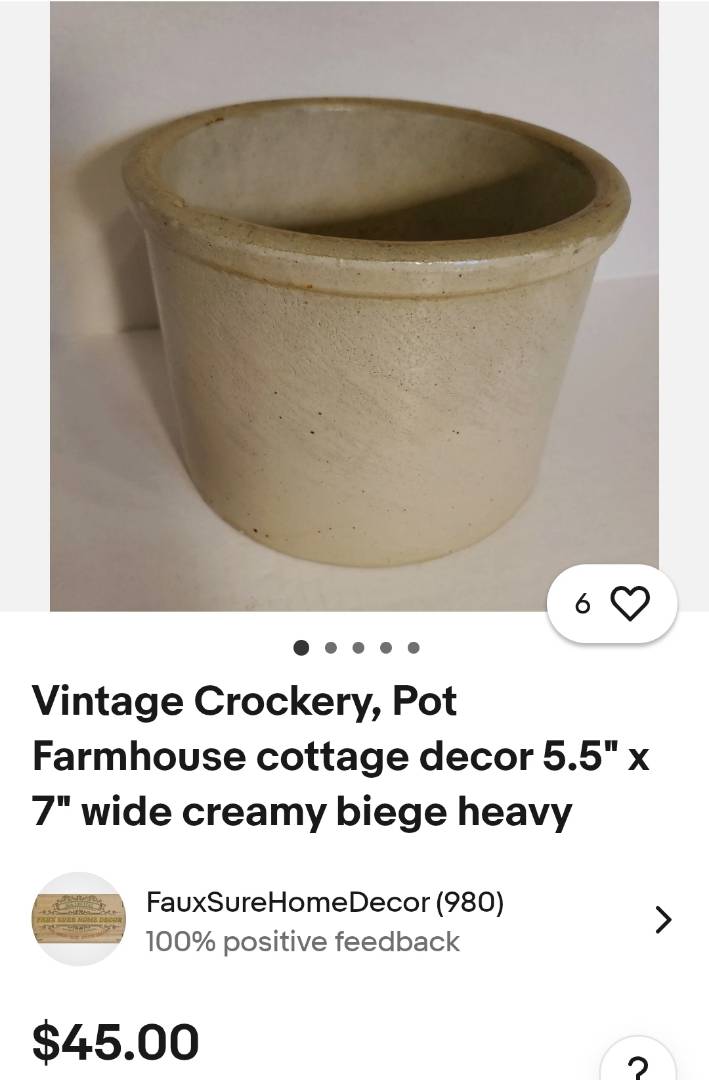
Task: Open the crockery pot photo full screen
Action: [354, 330]
